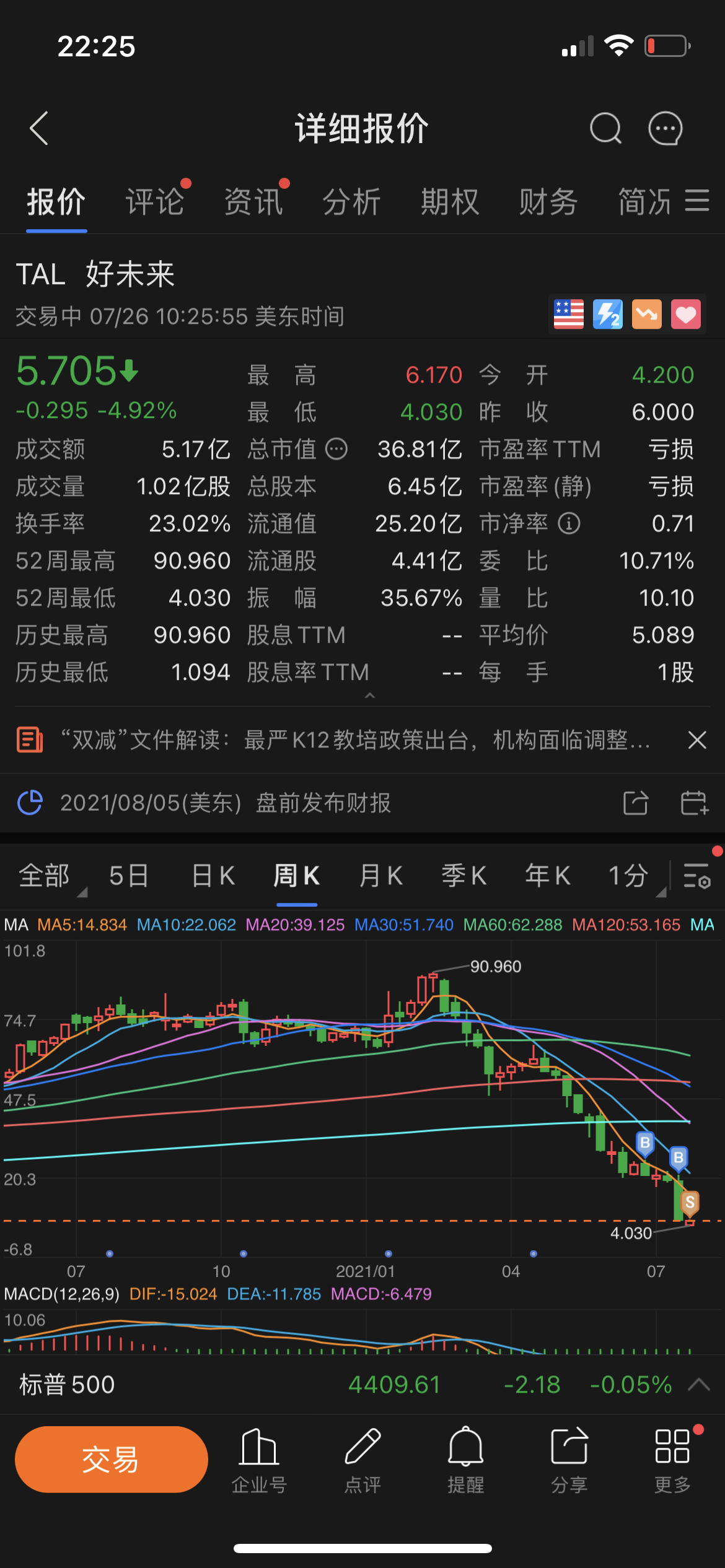Add the earnings date to calendar
Image resolution: width=725 pixels, height=1568 pixels.
tap(694, 803)
